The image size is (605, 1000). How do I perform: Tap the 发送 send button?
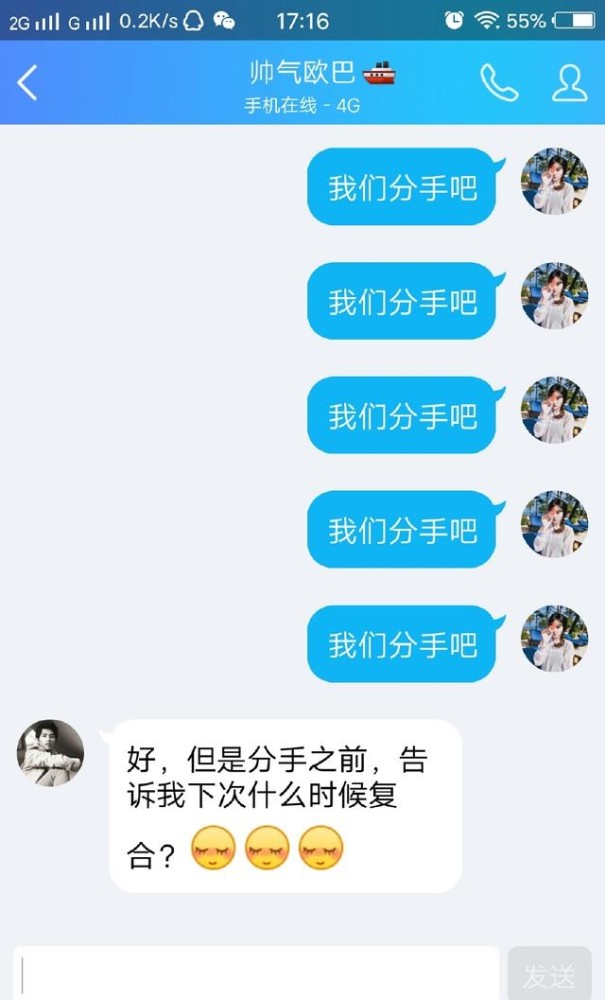pyautogui.click(x=549, y=974)
